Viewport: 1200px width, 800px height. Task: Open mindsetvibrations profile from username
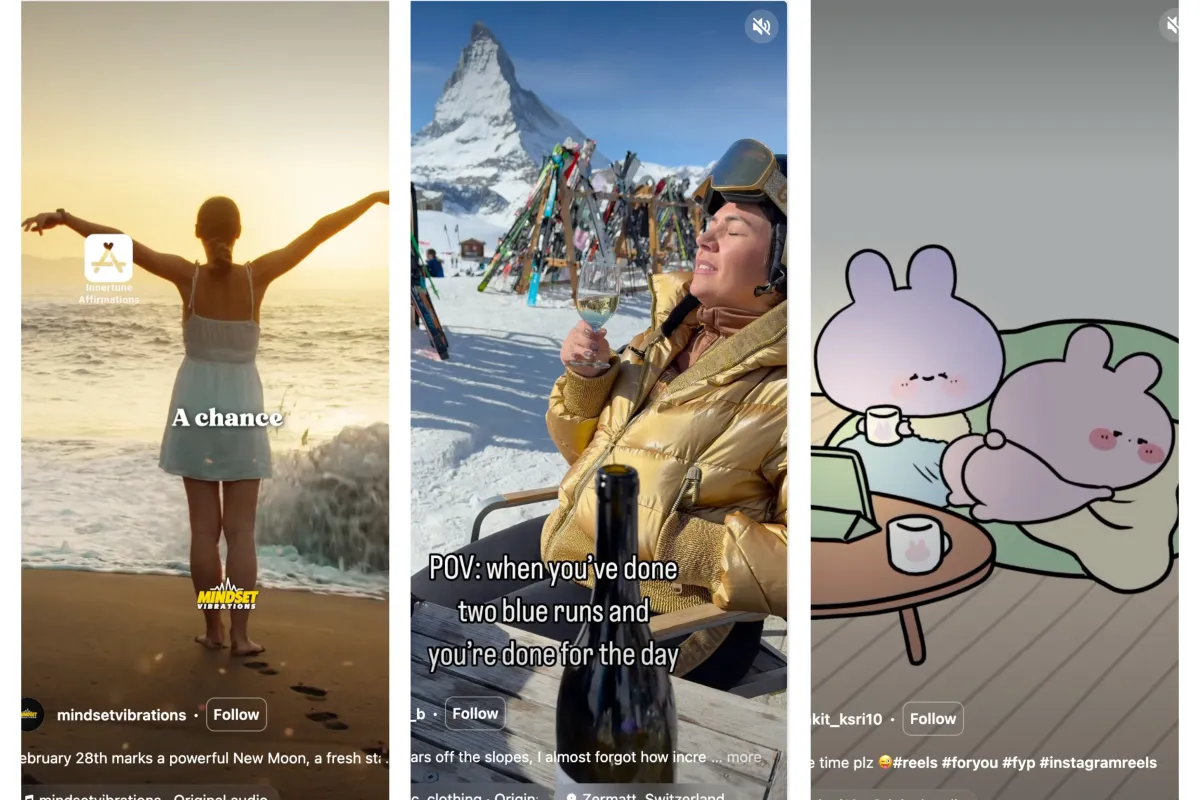121,715
